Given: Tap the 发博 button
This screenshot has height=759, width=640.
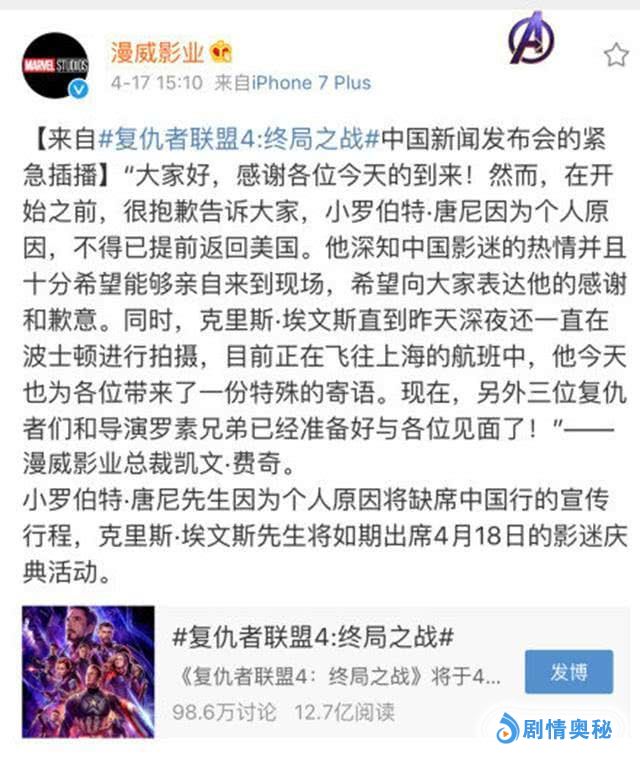Looking at the screenshot, I should (x=567, y=672).
